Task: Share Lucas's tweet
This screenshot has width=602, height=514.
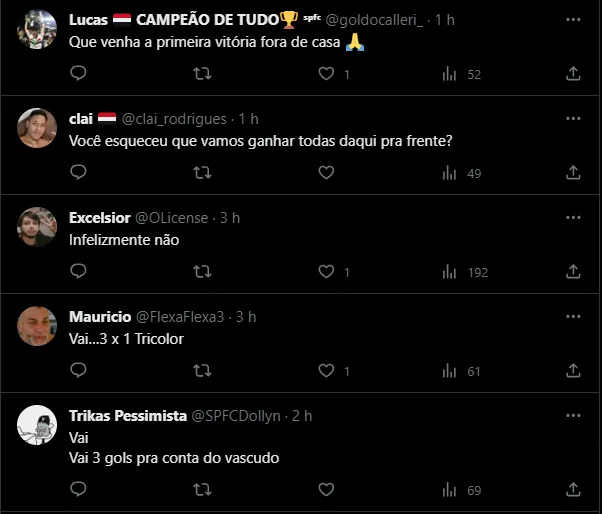Action: pyautogui.click(x=573, y=74)
